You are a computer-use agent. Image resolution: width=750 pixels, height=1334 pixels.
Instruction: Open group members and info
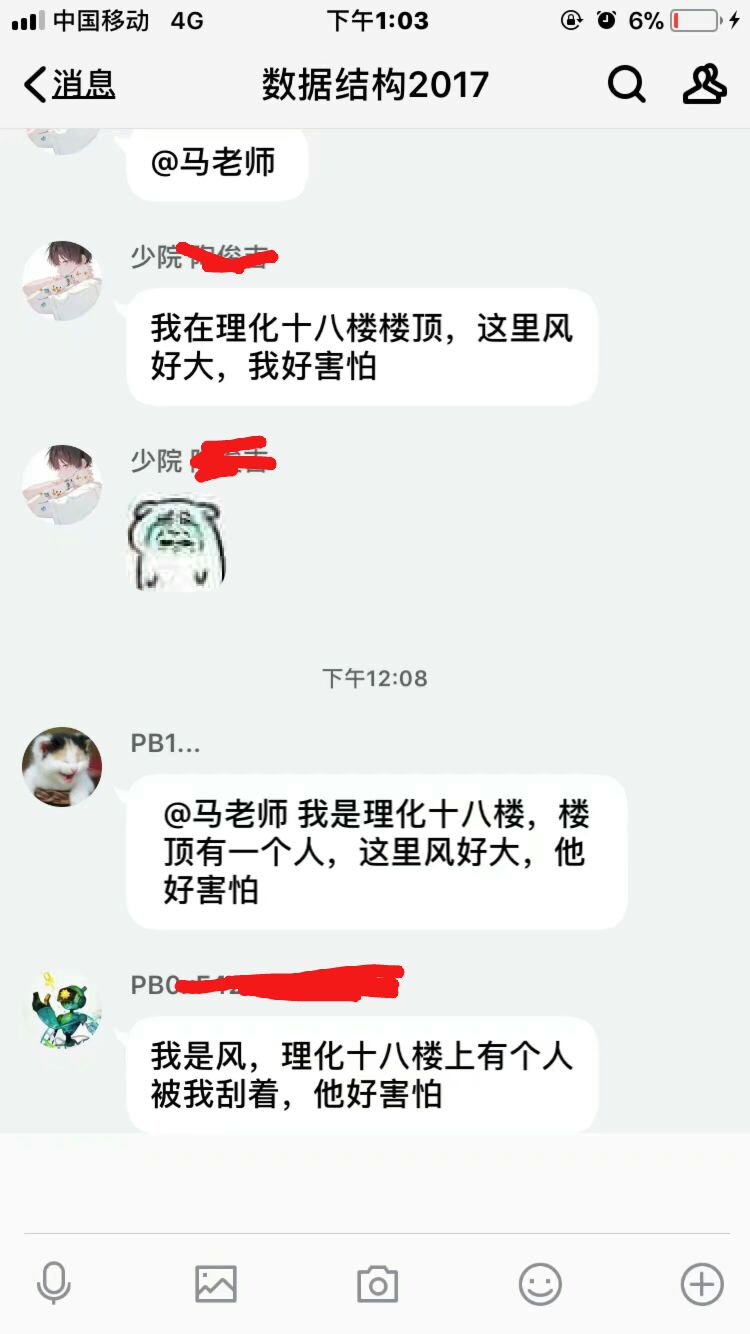704,85
